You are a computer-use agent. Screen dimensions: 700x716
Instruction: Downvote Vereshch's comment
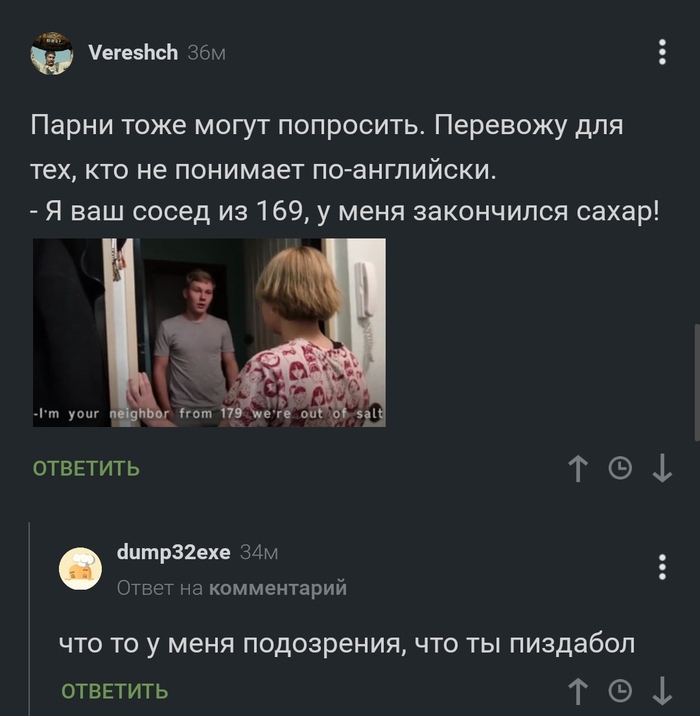[x=662, y=469]
